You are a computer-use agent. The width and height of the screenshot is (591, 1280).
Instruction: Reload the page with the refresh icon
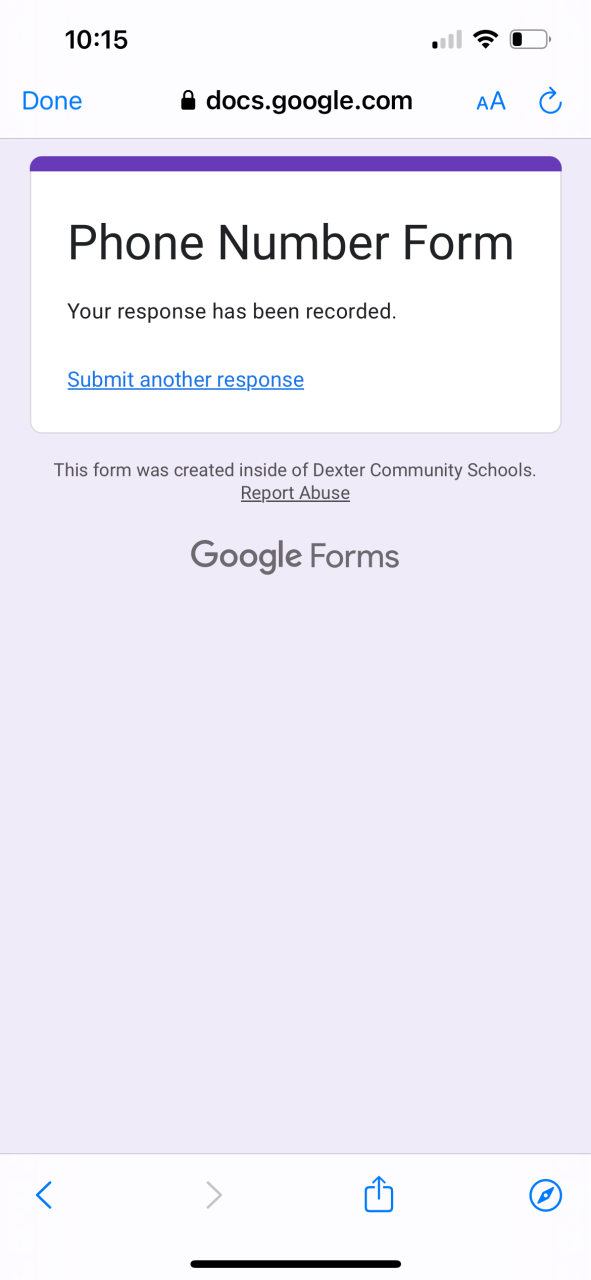point(551,100)
